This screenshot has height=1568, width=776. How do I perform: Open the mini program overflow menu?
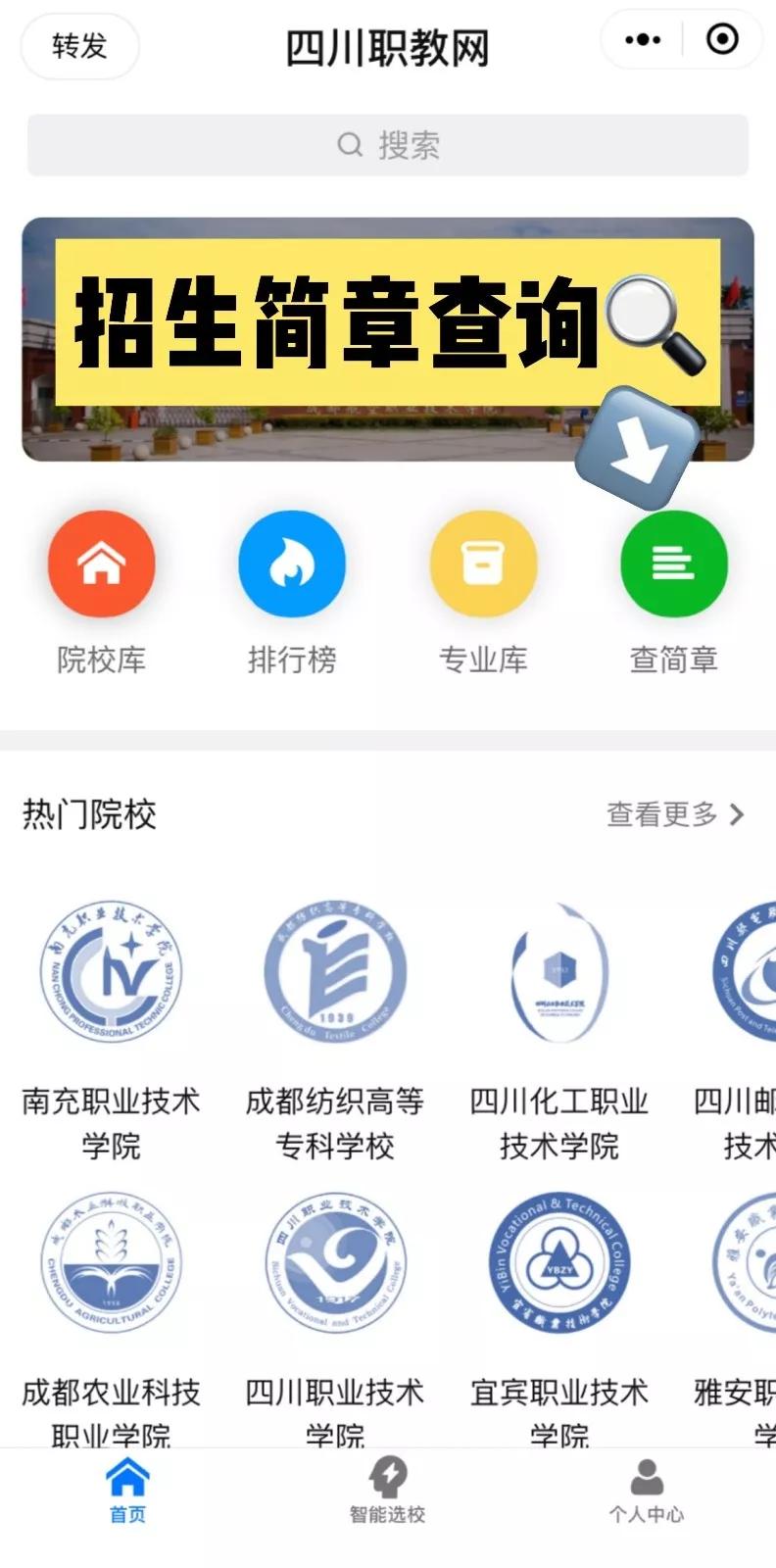coord(643,40)
